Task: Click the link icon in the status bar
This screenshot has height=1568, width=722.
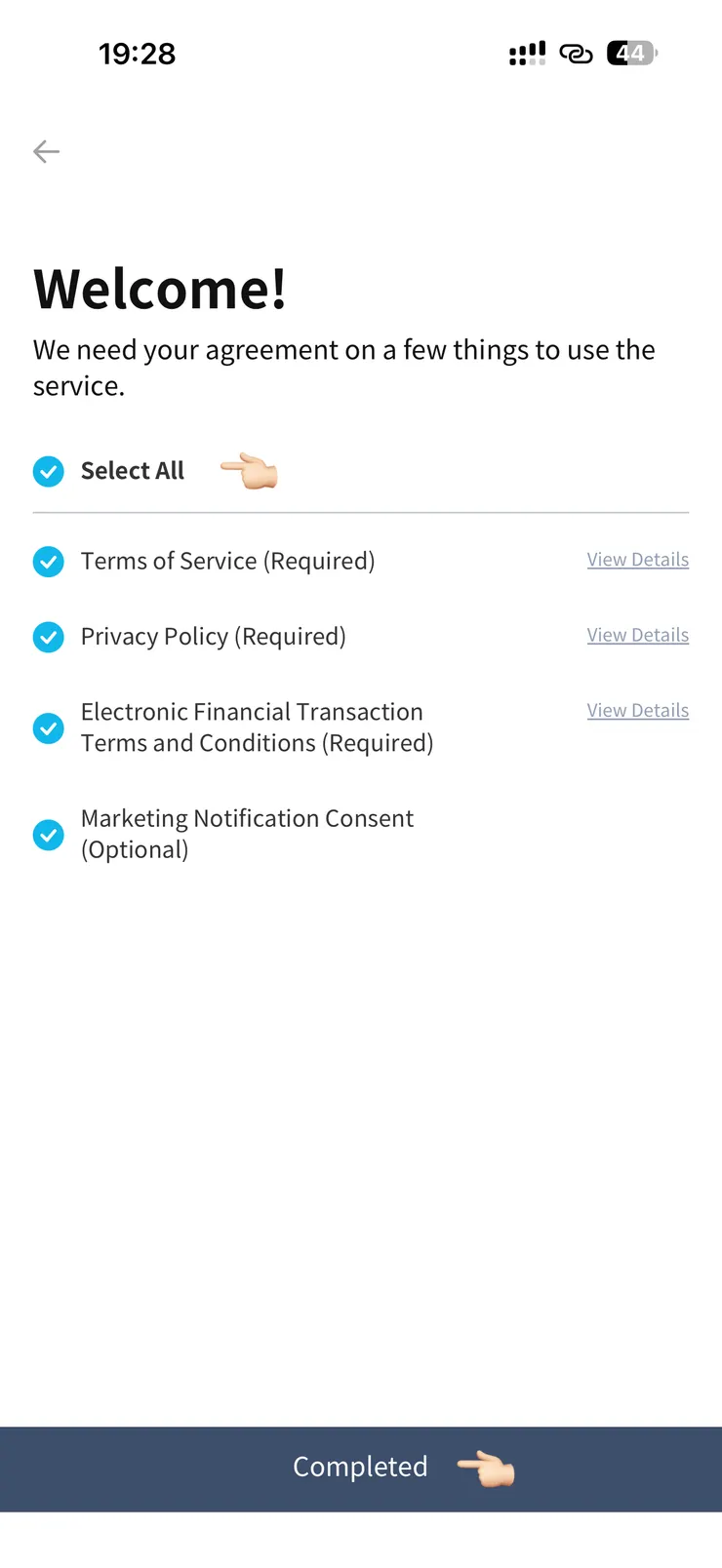Action: tap(576, 53)
